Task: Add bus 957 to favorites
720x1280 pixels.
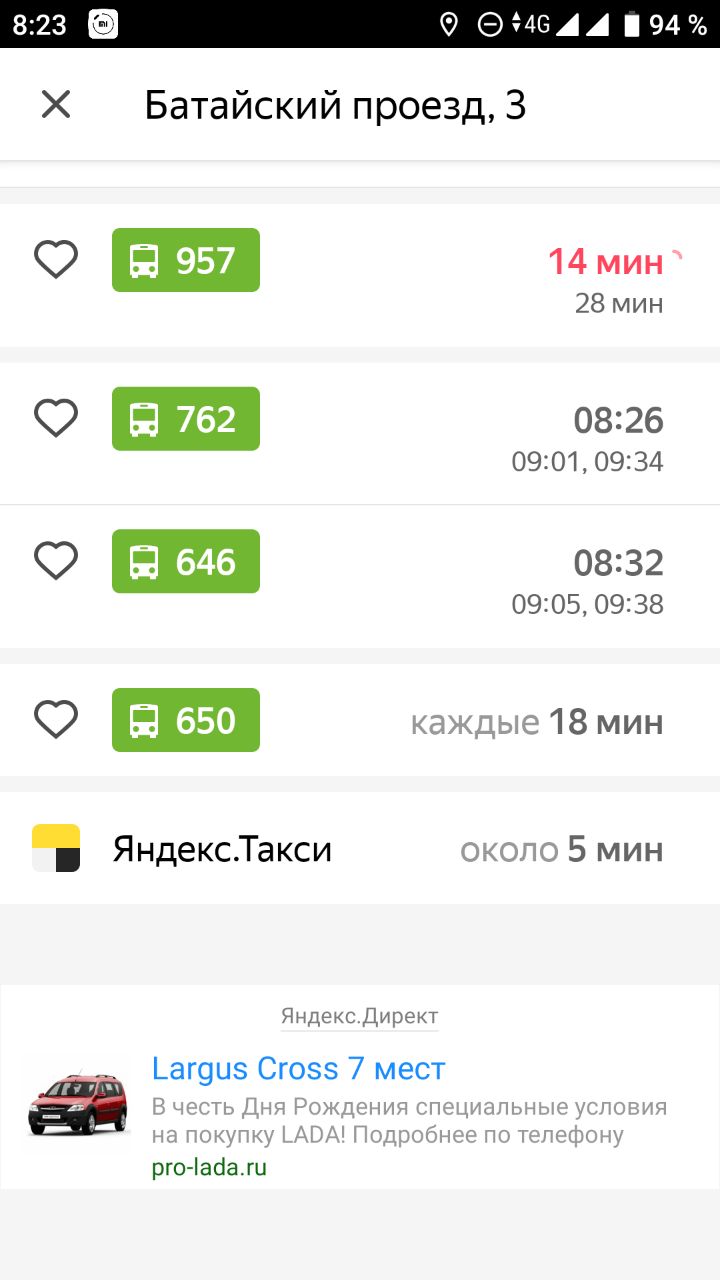Action: tap(56, 260)
